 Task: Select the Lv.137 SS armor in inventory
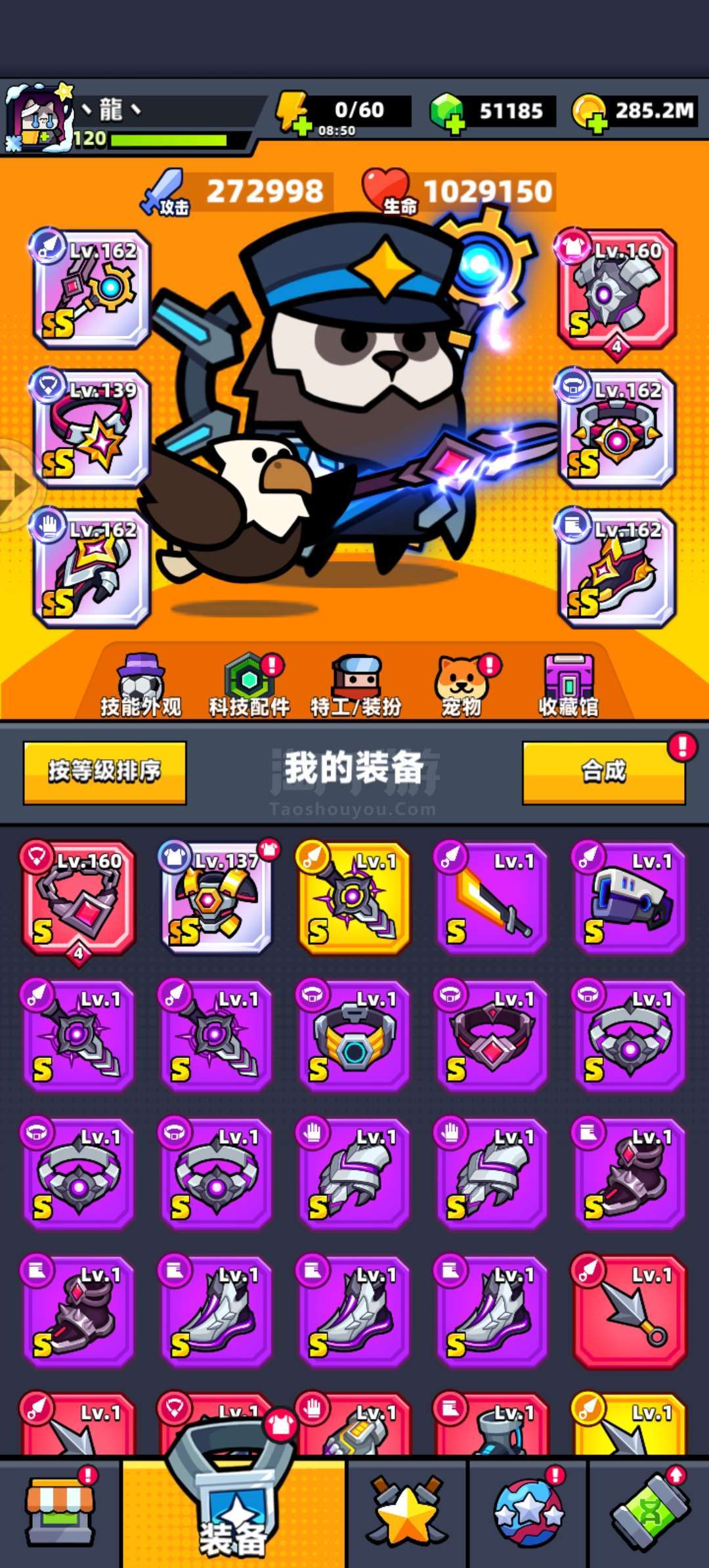point(217,897)
